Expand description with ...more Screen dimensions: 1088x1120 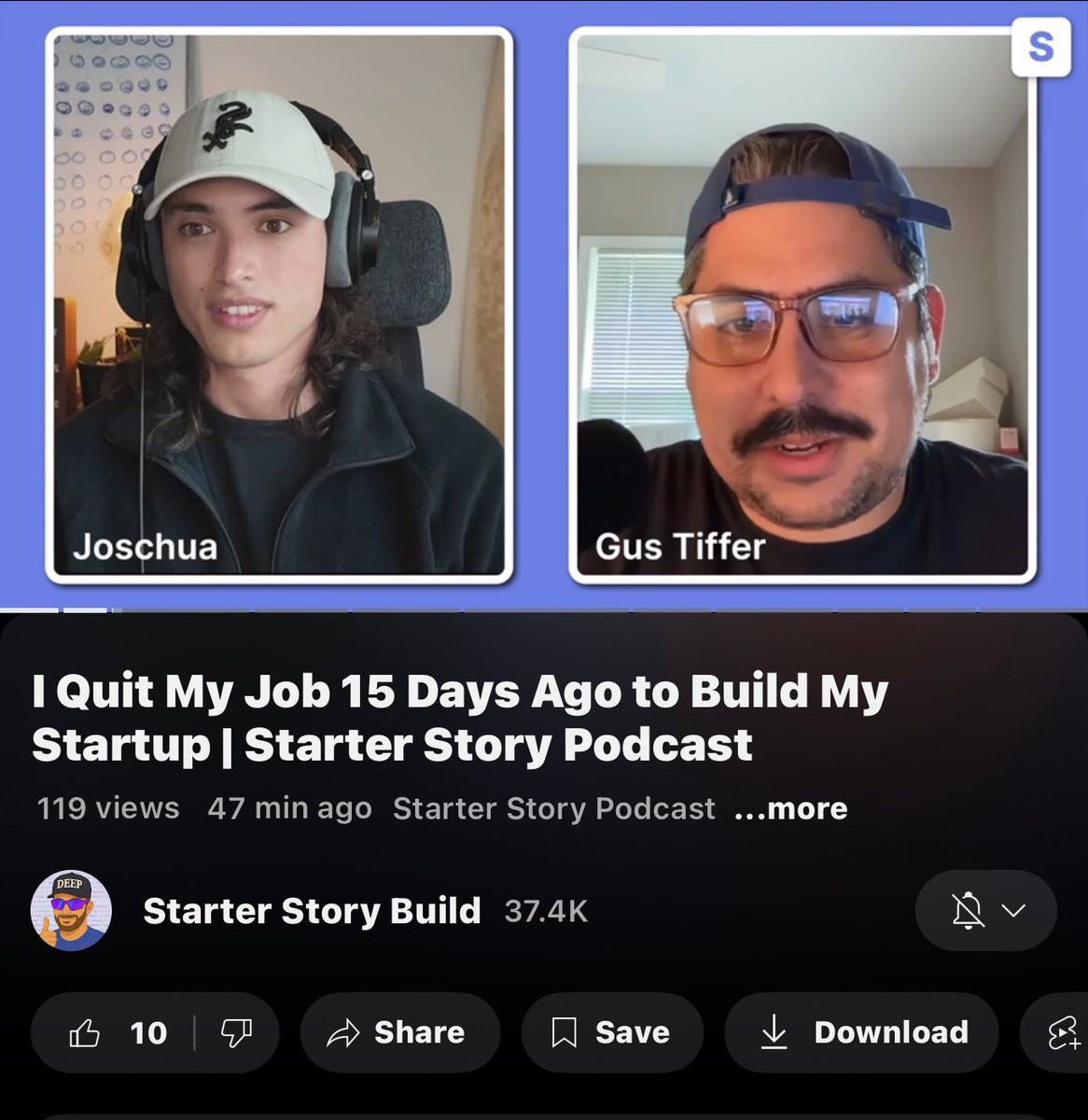click(791, 808)
